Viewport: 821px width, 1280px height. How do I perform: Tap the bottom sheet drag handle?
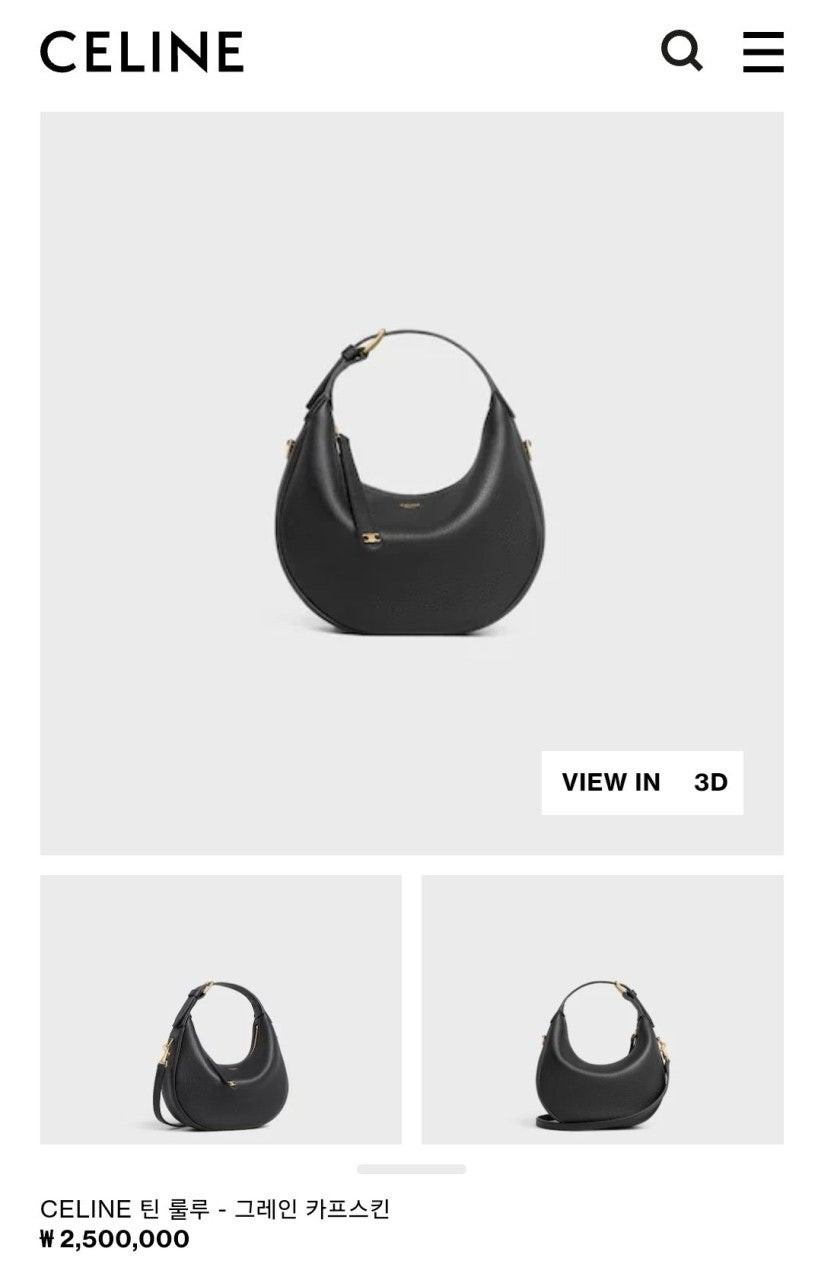pyautogui.click(x=411, y=1169)
